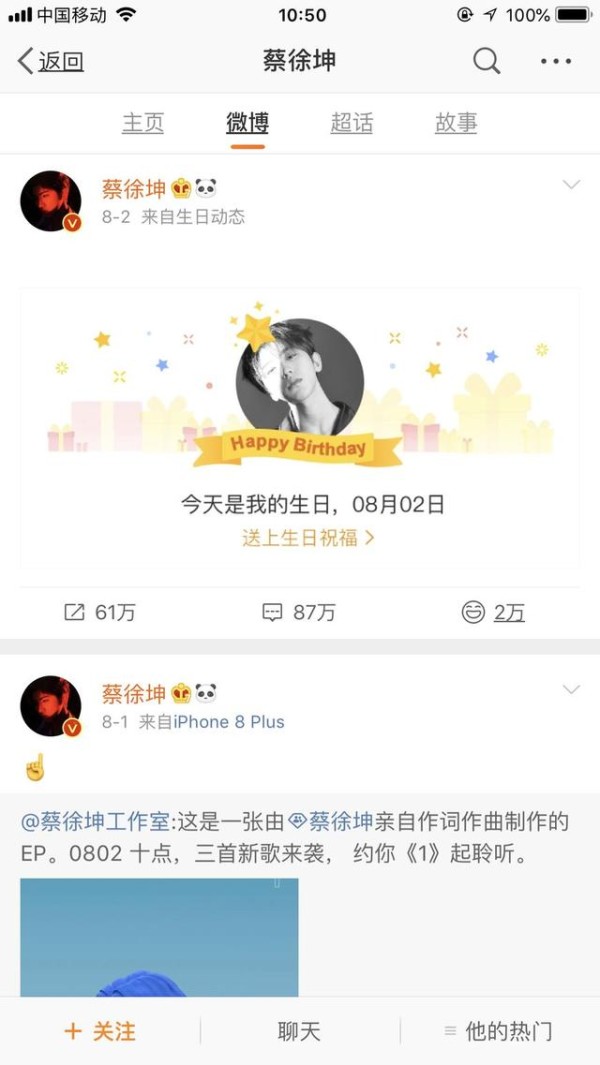Expand options arrow on the 8-1 post
Screen dimensions: 600x1065
tap(571, 690)
